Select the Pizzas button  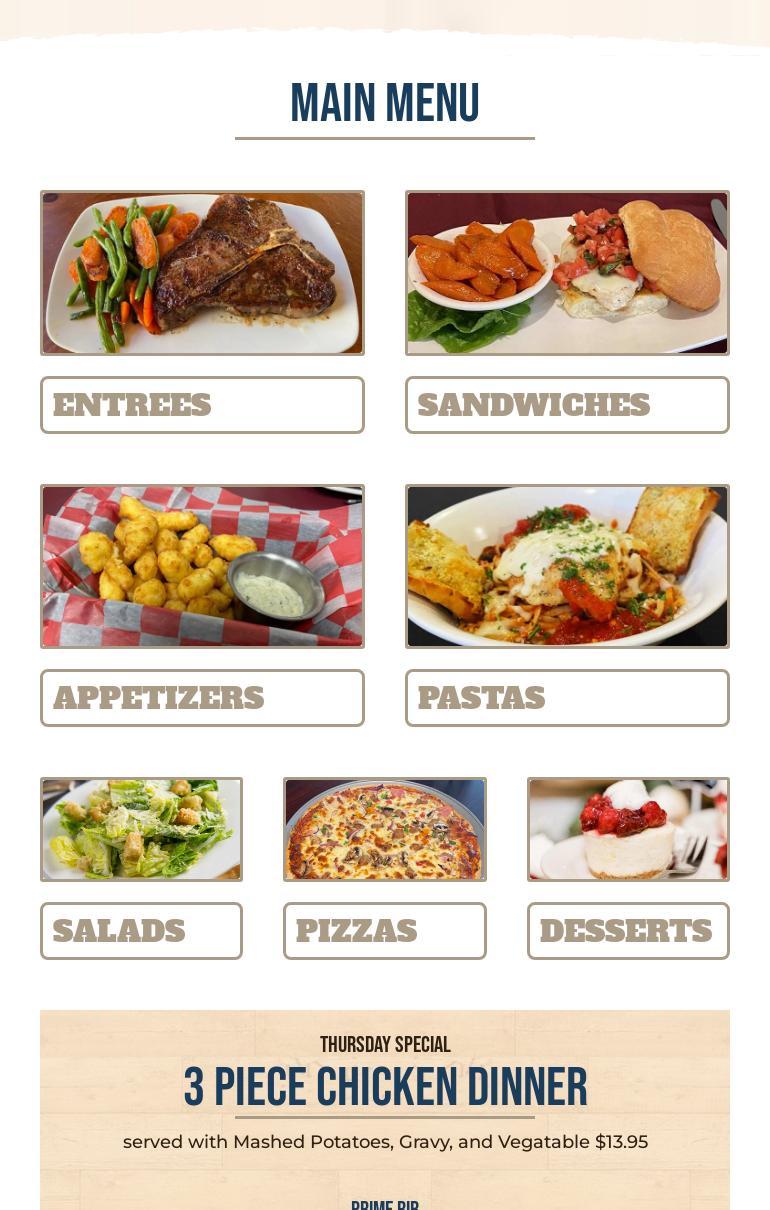[x=385, y=931]
